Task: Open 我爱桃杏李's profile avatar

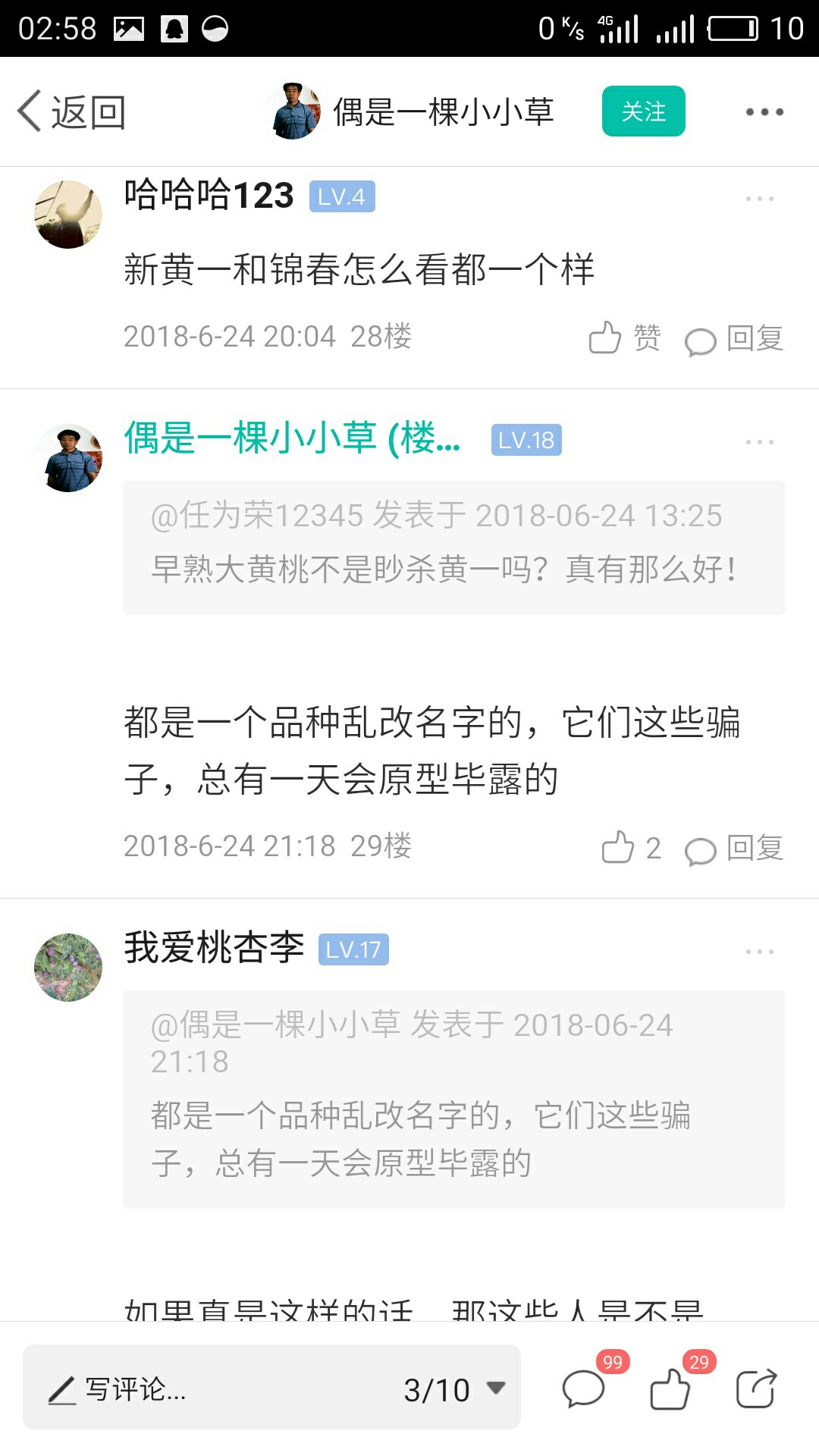Action: (x=68, y=968)
